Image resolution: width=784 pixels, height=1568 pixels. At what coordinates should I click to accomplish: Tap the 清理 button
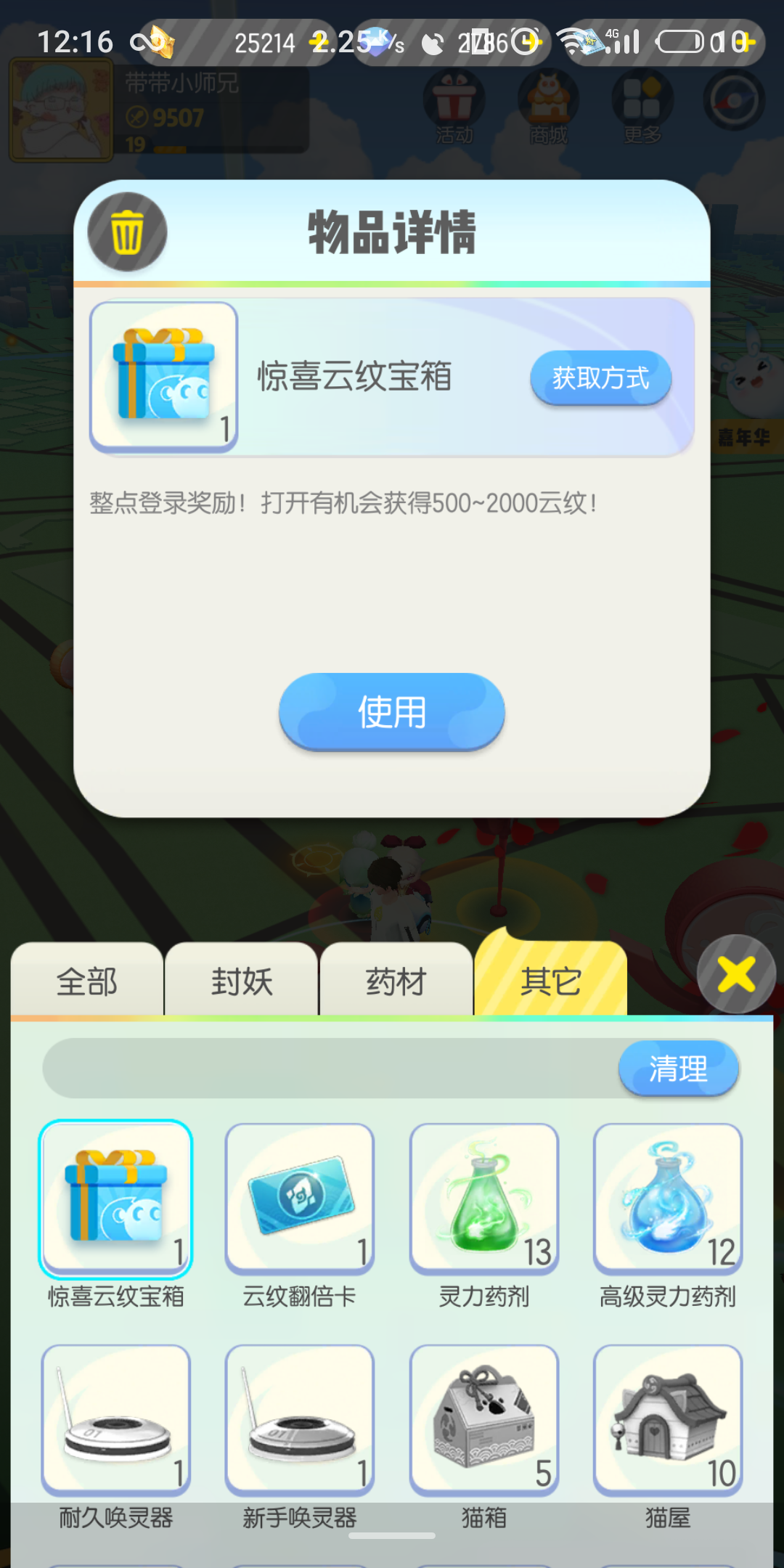(x=678, y=1069)
